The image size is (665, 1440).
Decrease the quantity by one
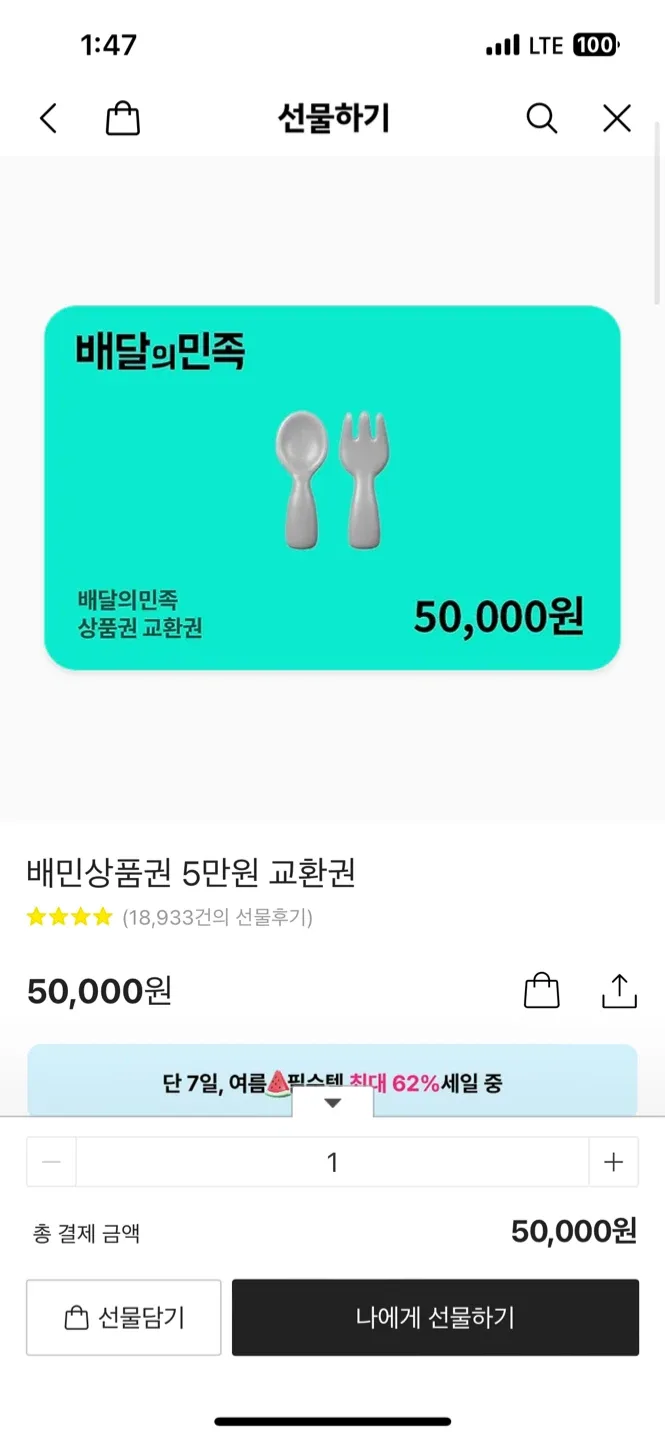(x=52, y=1162)
